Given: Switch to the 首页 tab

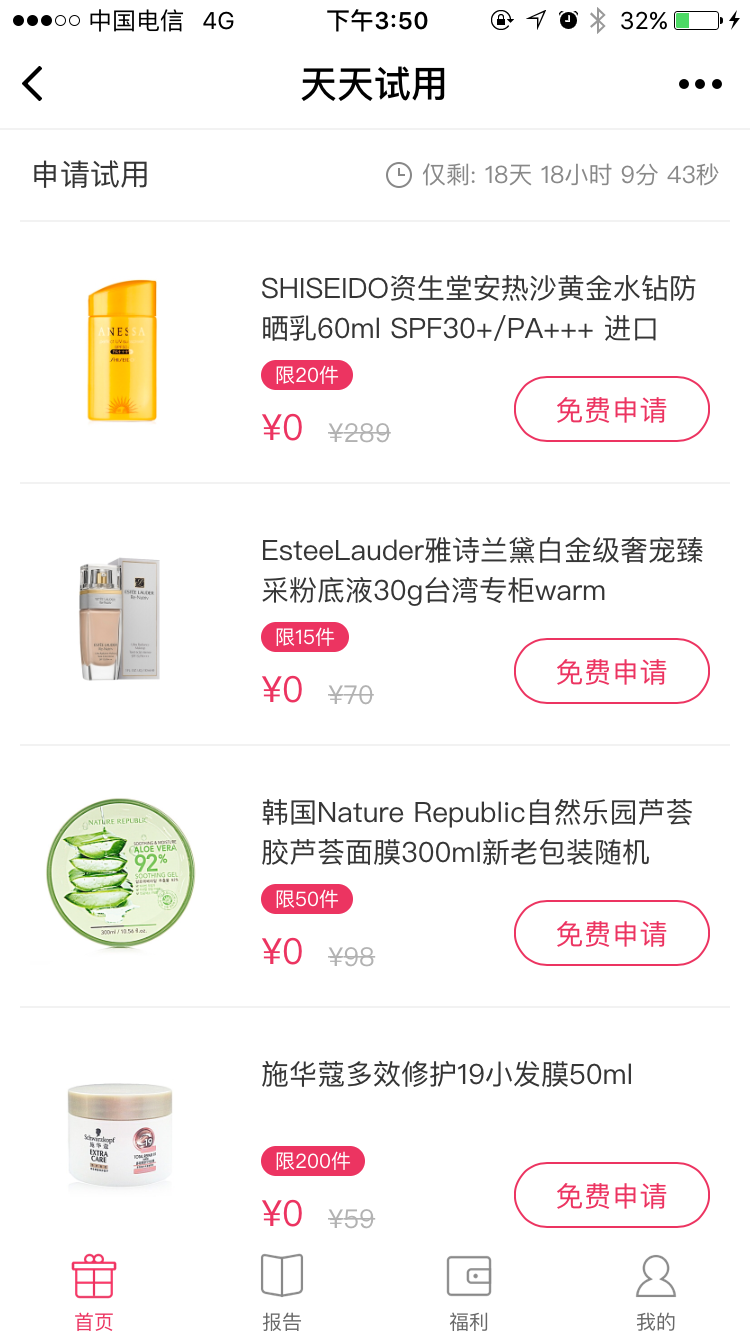Looking at the screenshot, I should point(94,1294).
